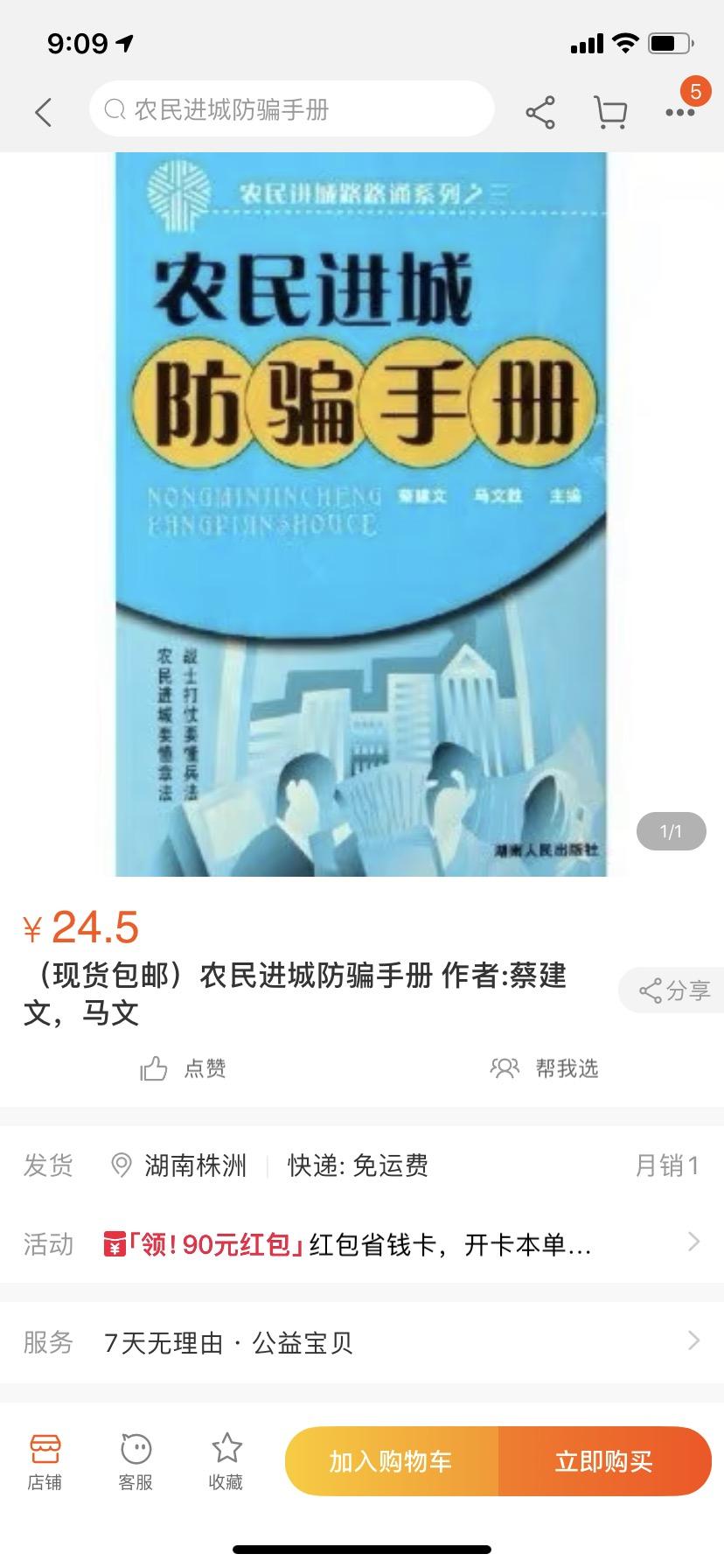Tap the red envelope coupon icon
Screen dimensions: 724x1568
114,1242
